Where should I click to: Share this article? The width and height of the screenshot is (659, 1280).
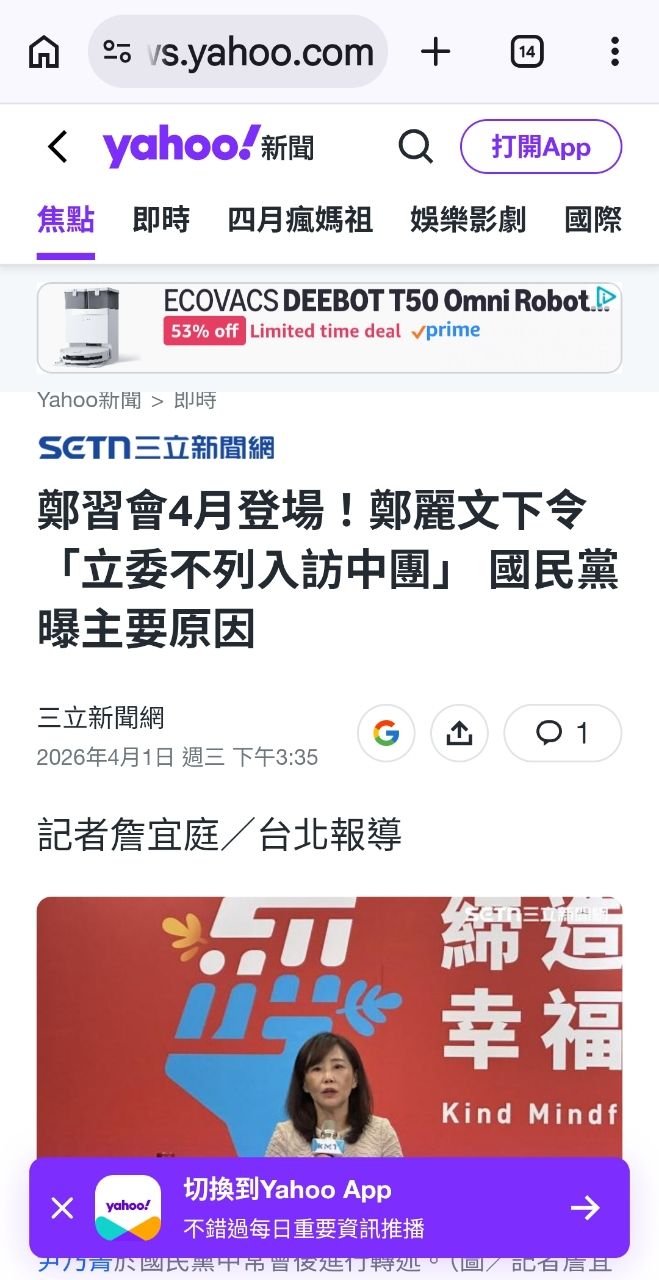pos(459,733)
